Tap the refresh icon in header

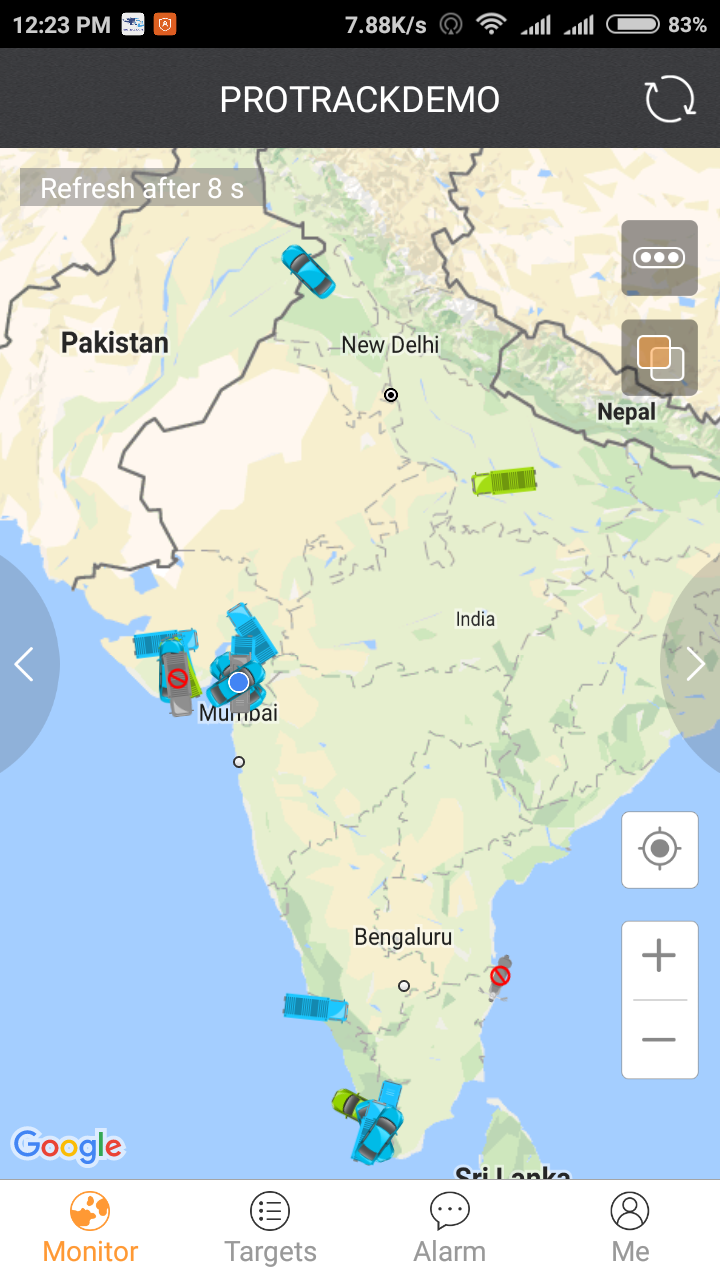[669, 99]
